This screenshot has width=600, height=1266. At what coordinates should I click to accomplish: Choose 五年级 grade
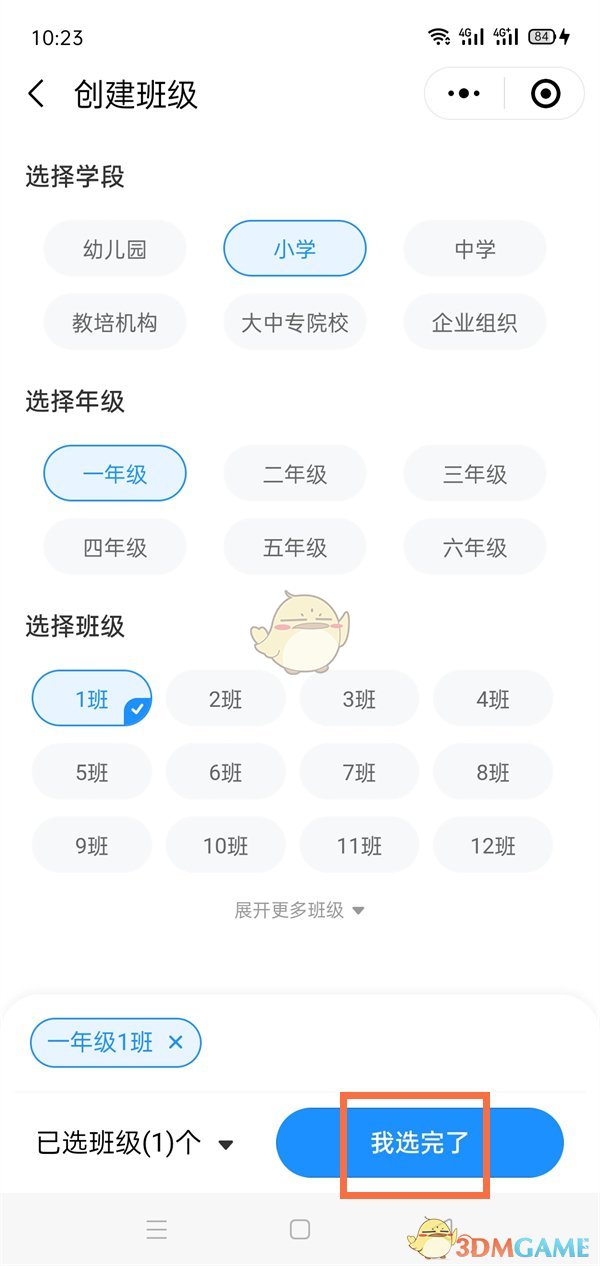tap(295, 548)
